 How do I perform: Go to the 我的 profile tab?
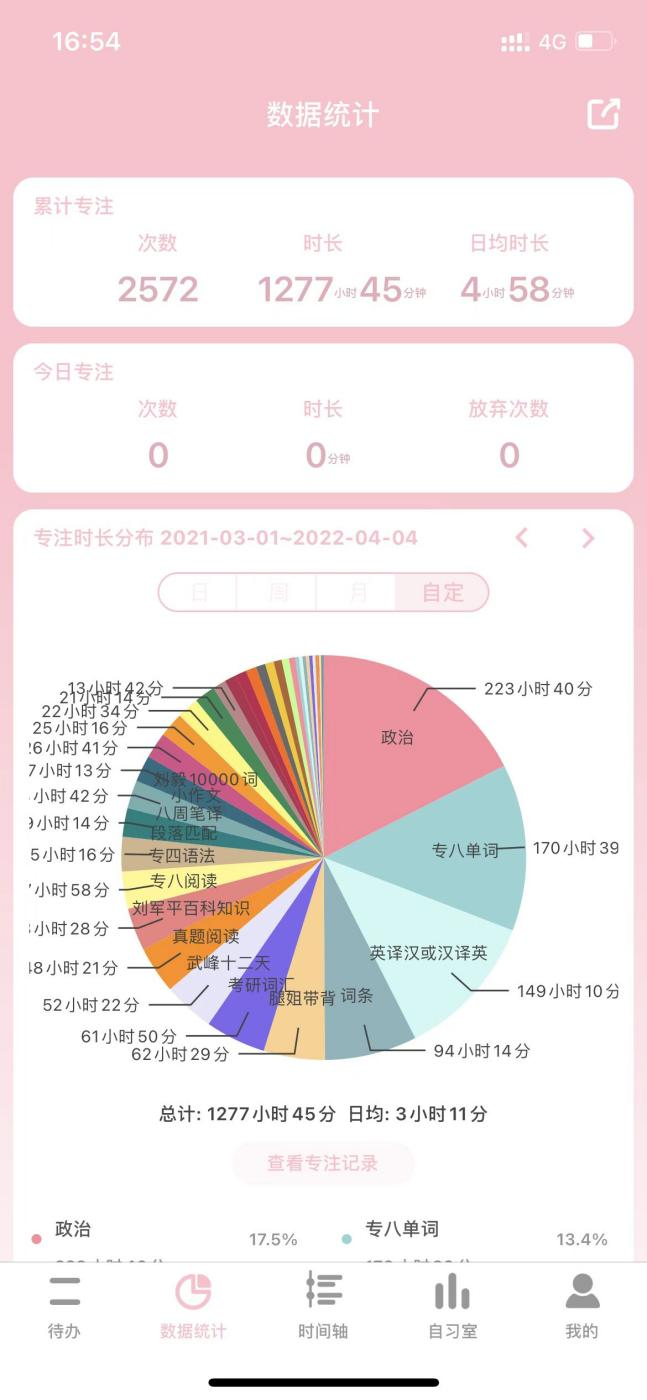pyautogui.click(x=582, y=1307)
